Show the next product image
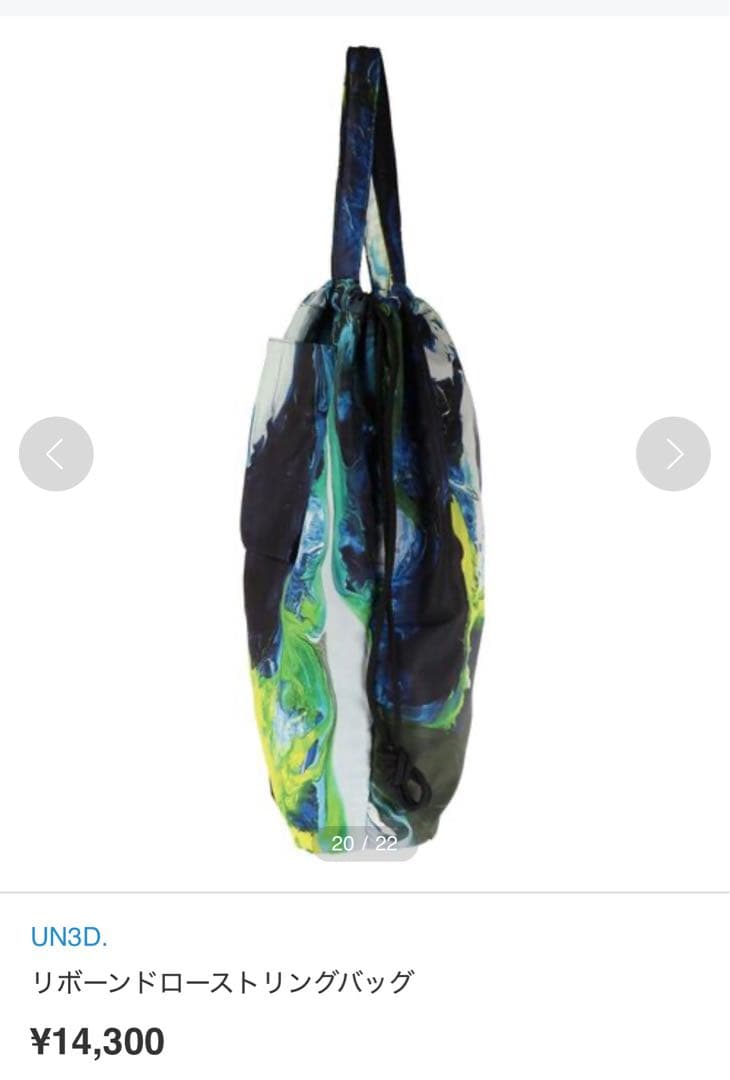The image size is (730, 1080). [x=673, y=454]
